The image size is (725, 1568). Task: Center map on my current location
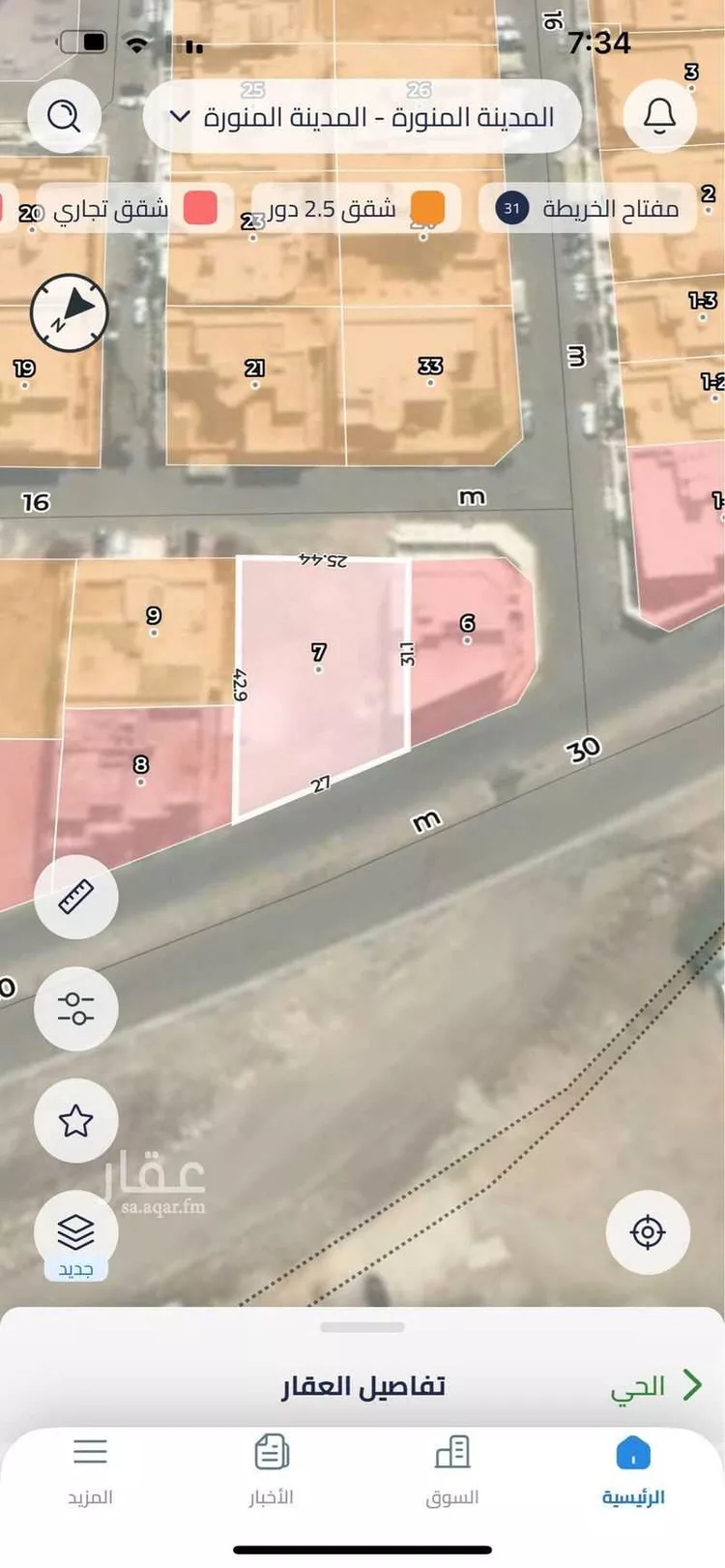pyautogui.click(x=648, y=1232)
